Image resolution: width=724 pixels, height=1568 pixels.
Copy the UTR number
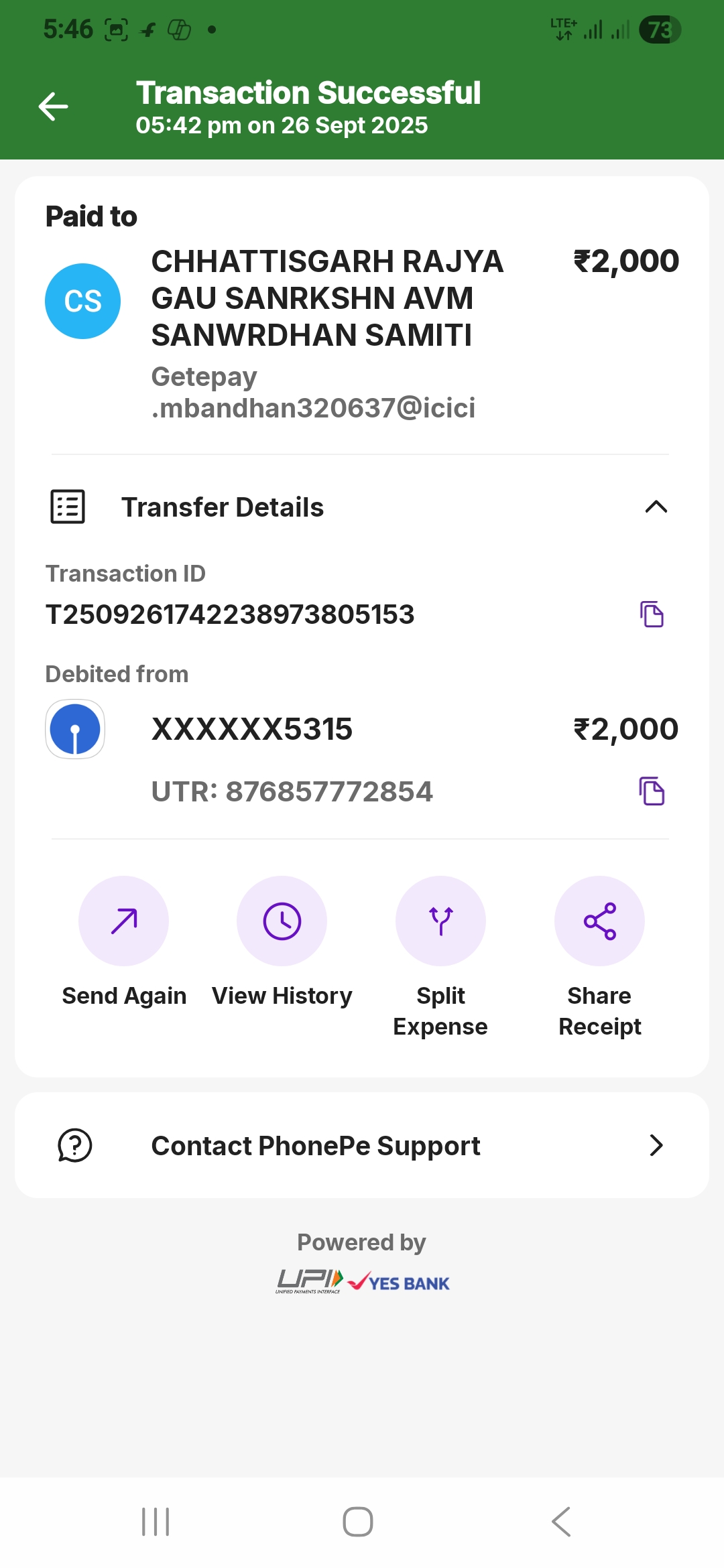[652, 791]
